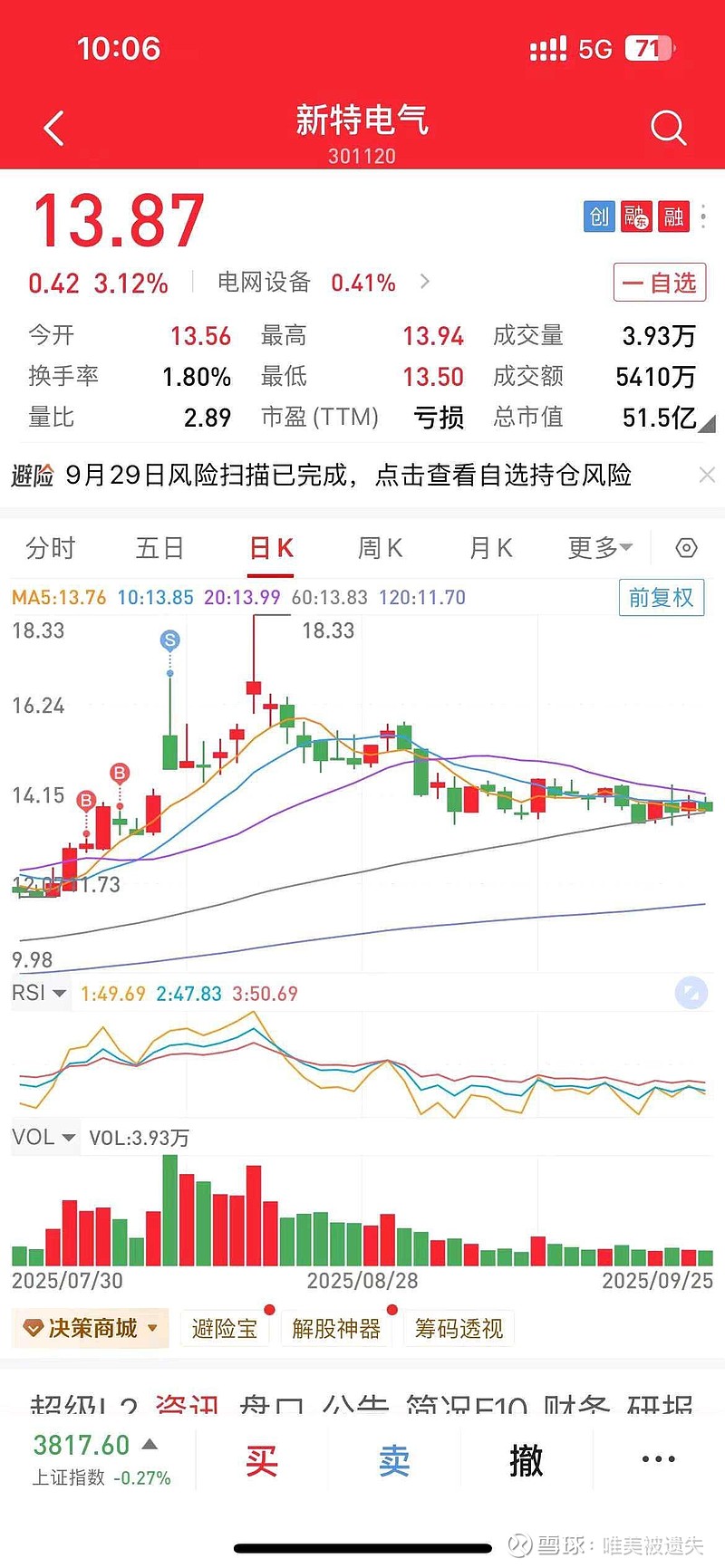
Task: Change the 前复权 adjustment option
Action: click(661, 598)
